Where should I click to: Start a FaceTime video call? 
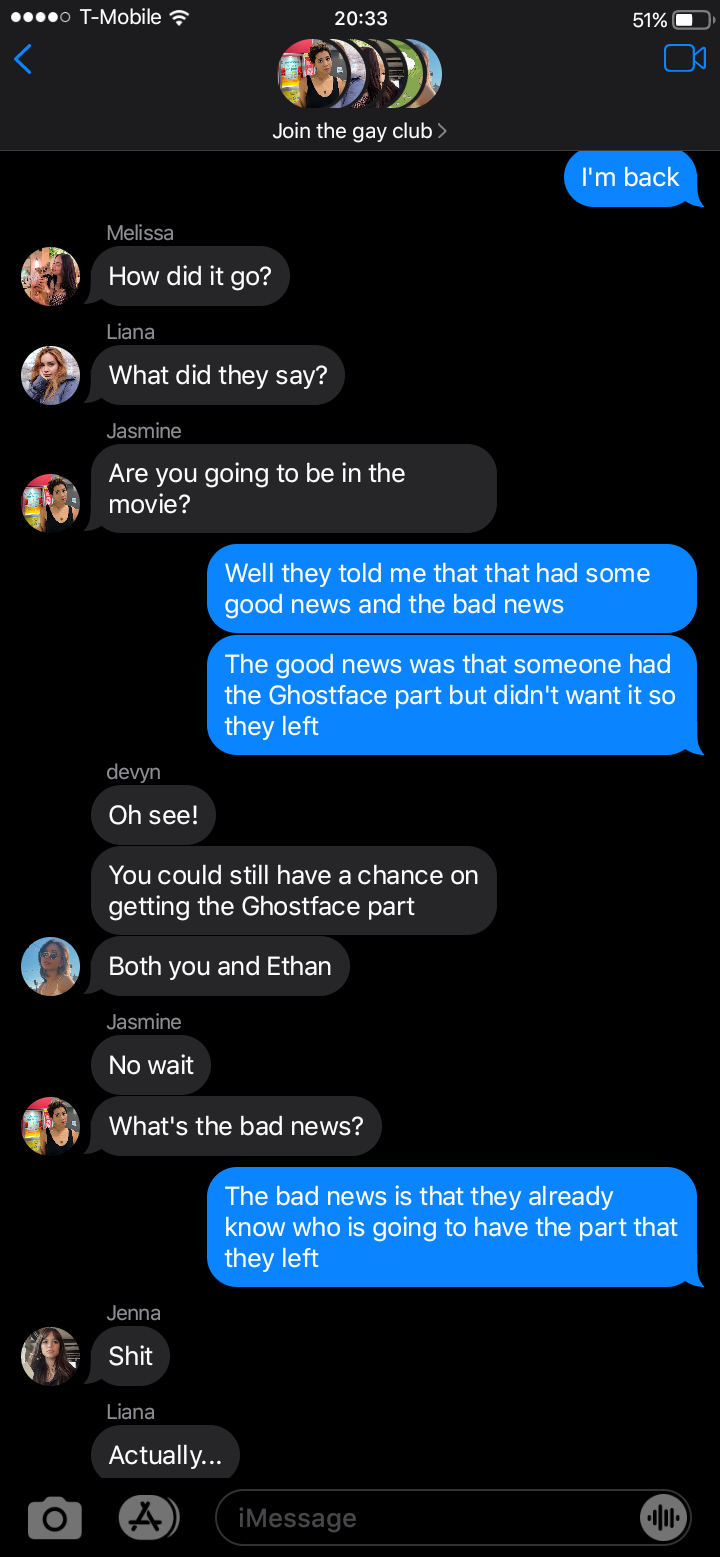point(685,59)
